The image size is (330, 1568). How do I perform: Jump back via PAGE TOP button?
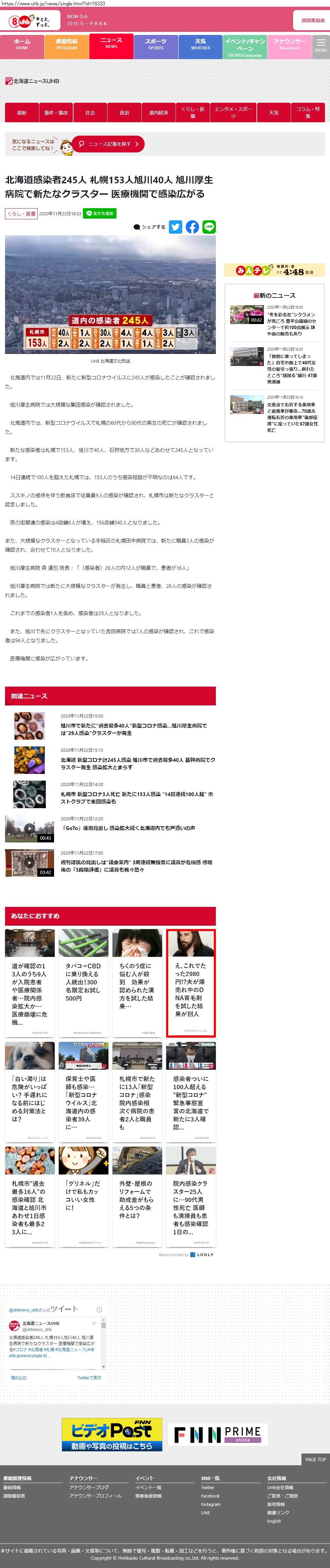coord(315,1459)
